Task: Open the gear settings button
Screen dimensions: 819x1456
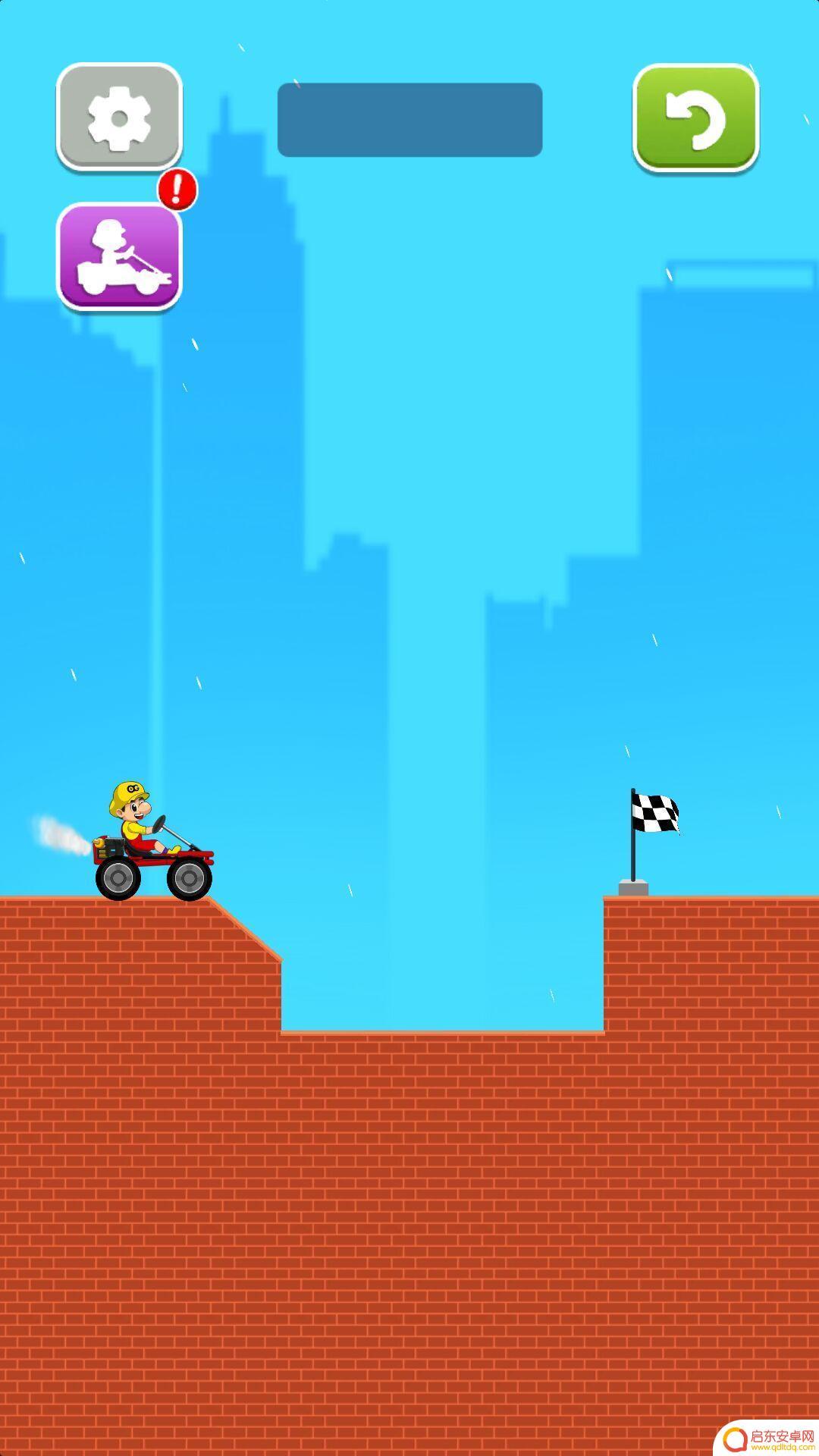Action: (x=119, y=118)
